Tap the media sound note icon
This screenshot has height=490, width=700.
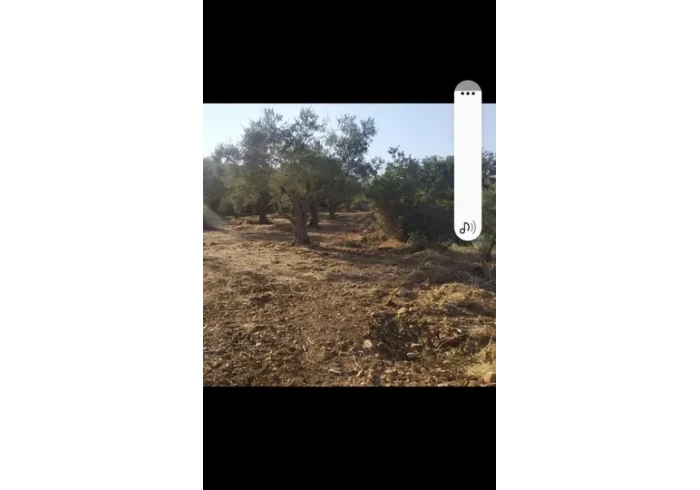pos(467,228)
